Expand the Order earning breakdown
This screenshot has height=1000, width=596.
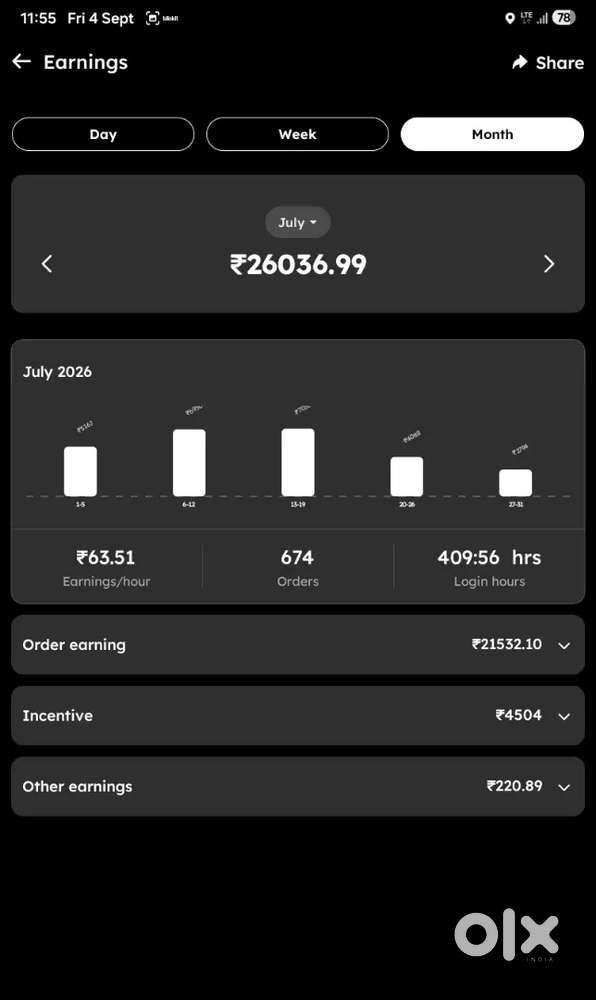tap(298, 645)
